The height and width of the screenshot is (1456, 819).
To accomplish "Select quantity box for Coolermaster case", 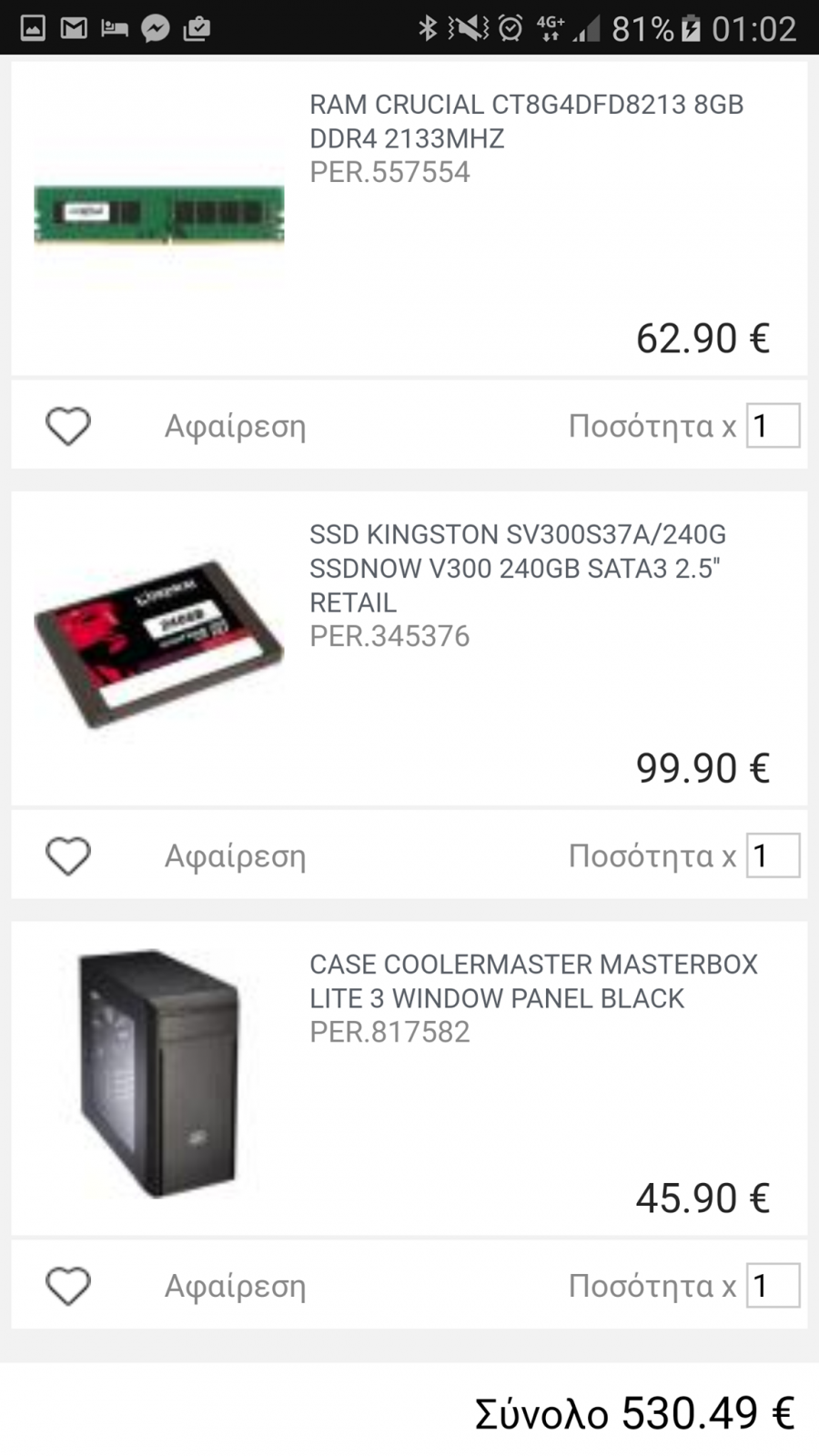I will click(773, 1285).
